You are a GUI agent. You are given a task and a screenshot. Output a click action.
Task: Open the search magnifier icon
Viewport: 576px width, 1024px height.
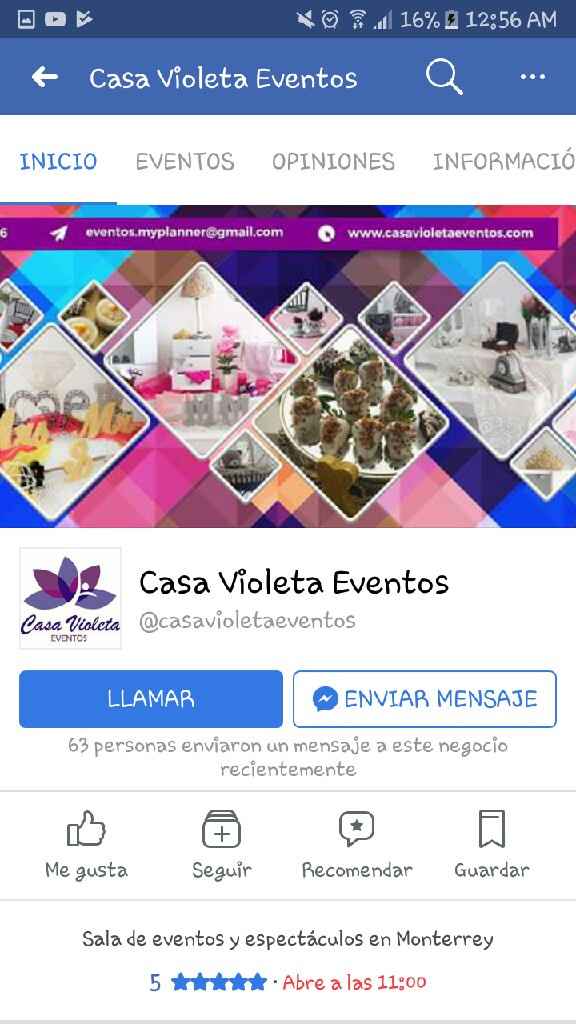444,78
